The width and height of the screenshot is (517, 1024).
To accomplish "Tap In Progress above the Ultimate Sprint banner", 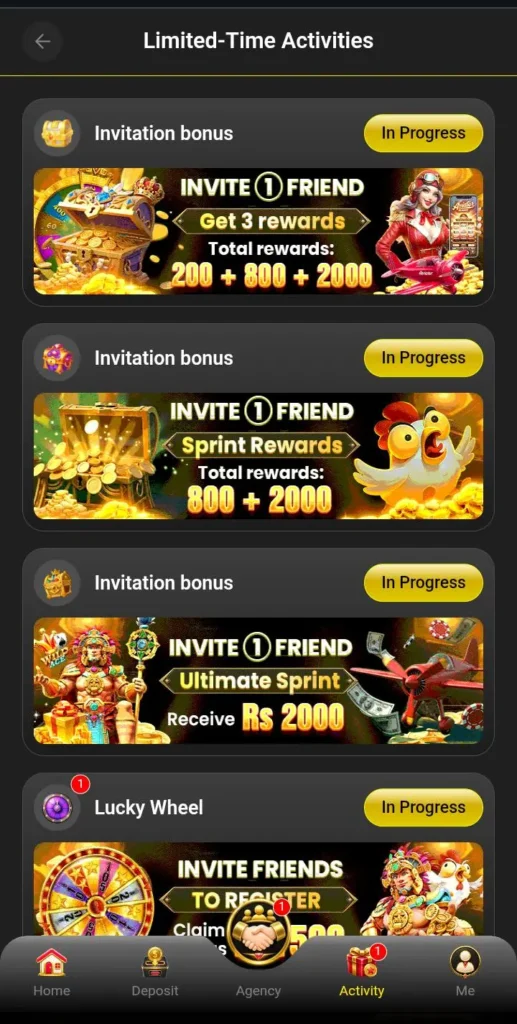I will coord(423,583).
